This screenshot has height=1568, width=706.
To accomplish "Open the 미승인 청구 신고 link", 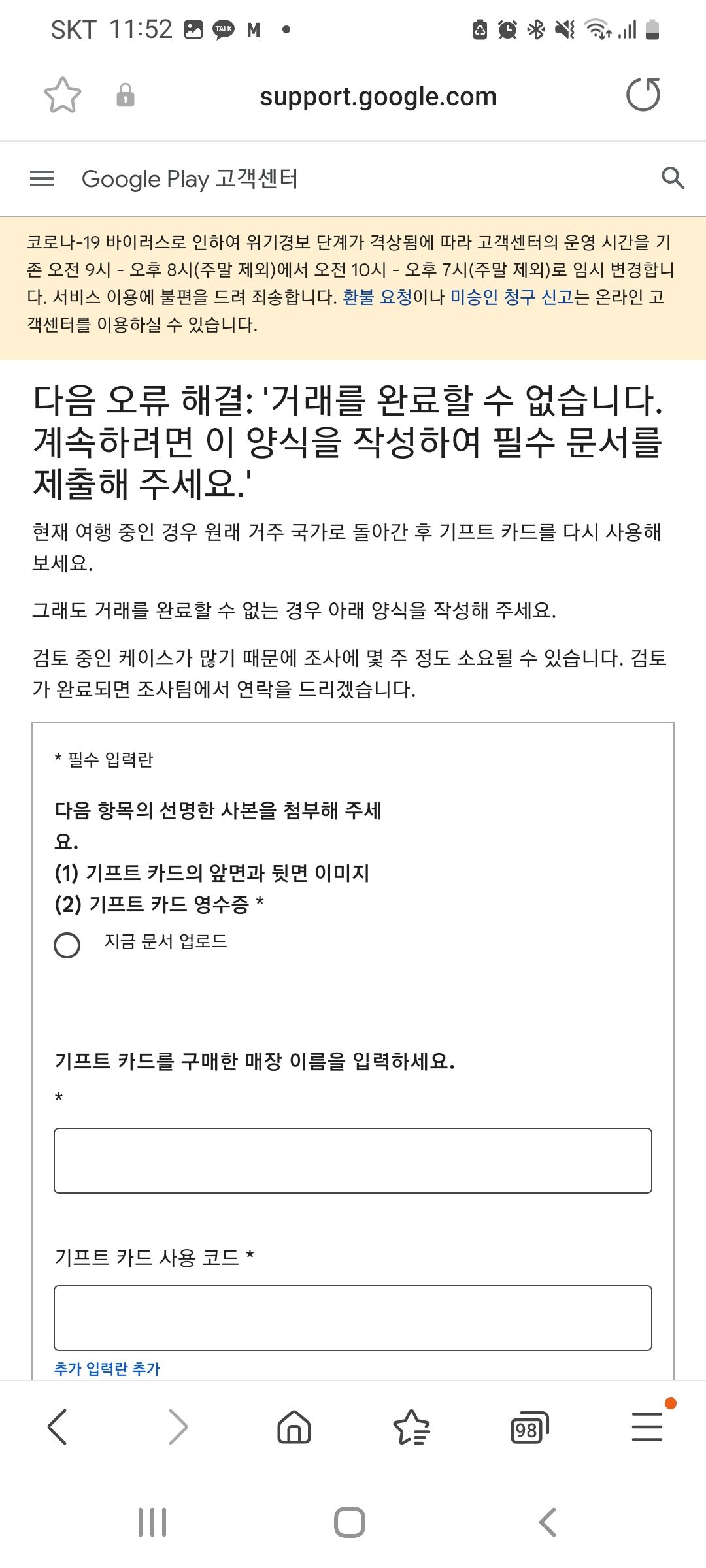I will tap(511, 297).
